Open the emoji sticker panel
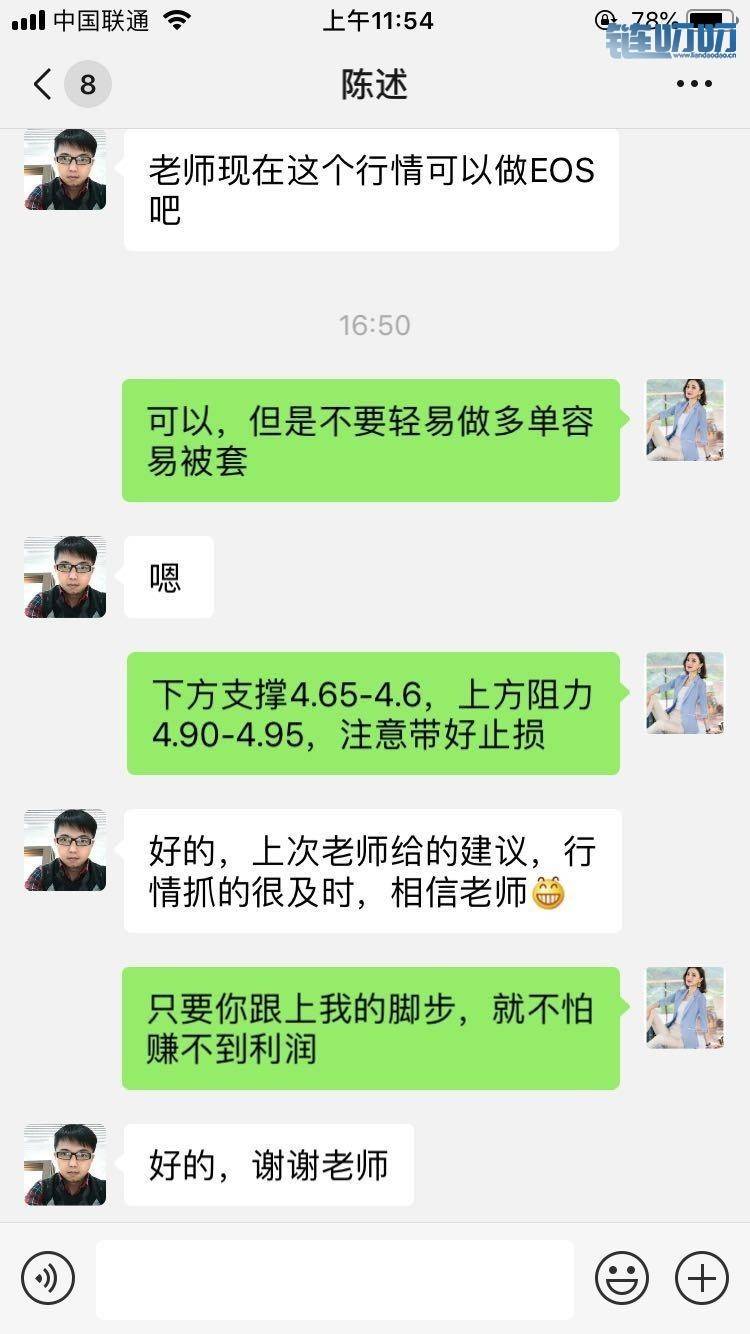This screenshot has height=1334, width=750. coord(622,1278)
